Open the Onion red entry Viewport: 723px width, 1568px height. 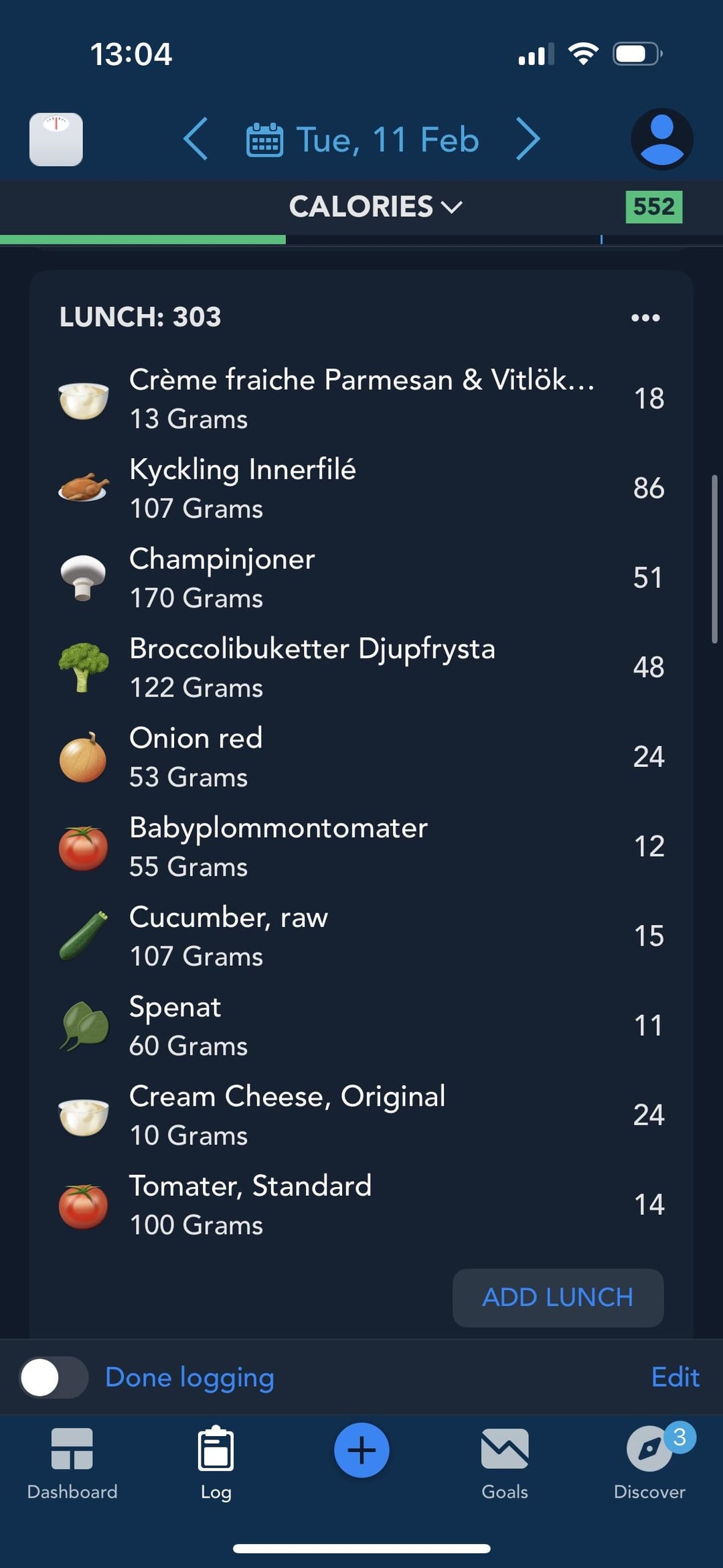click(x=361, y=757)
